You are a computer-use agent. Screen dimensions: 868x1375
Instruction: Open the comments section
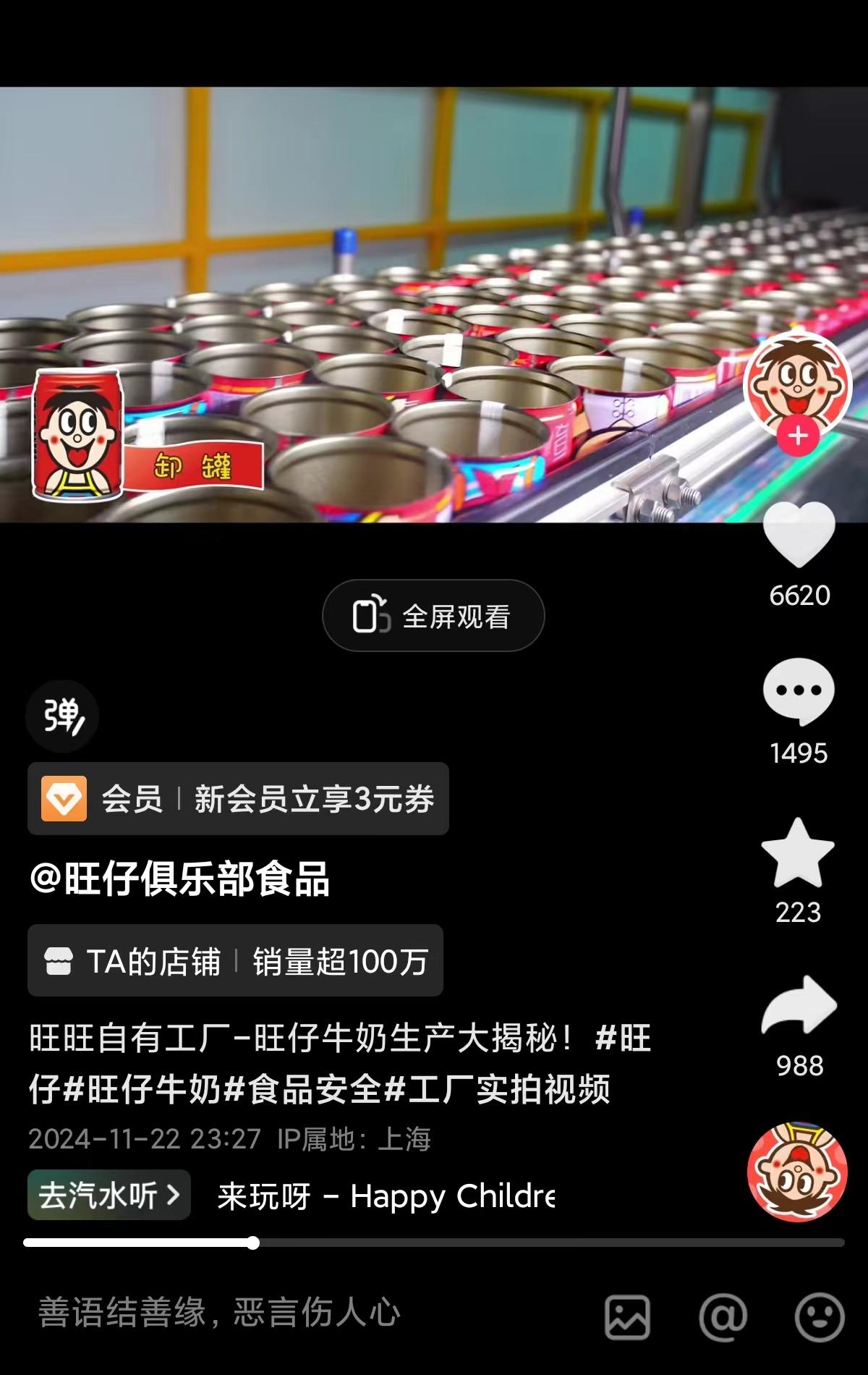(x=799, y=690)
